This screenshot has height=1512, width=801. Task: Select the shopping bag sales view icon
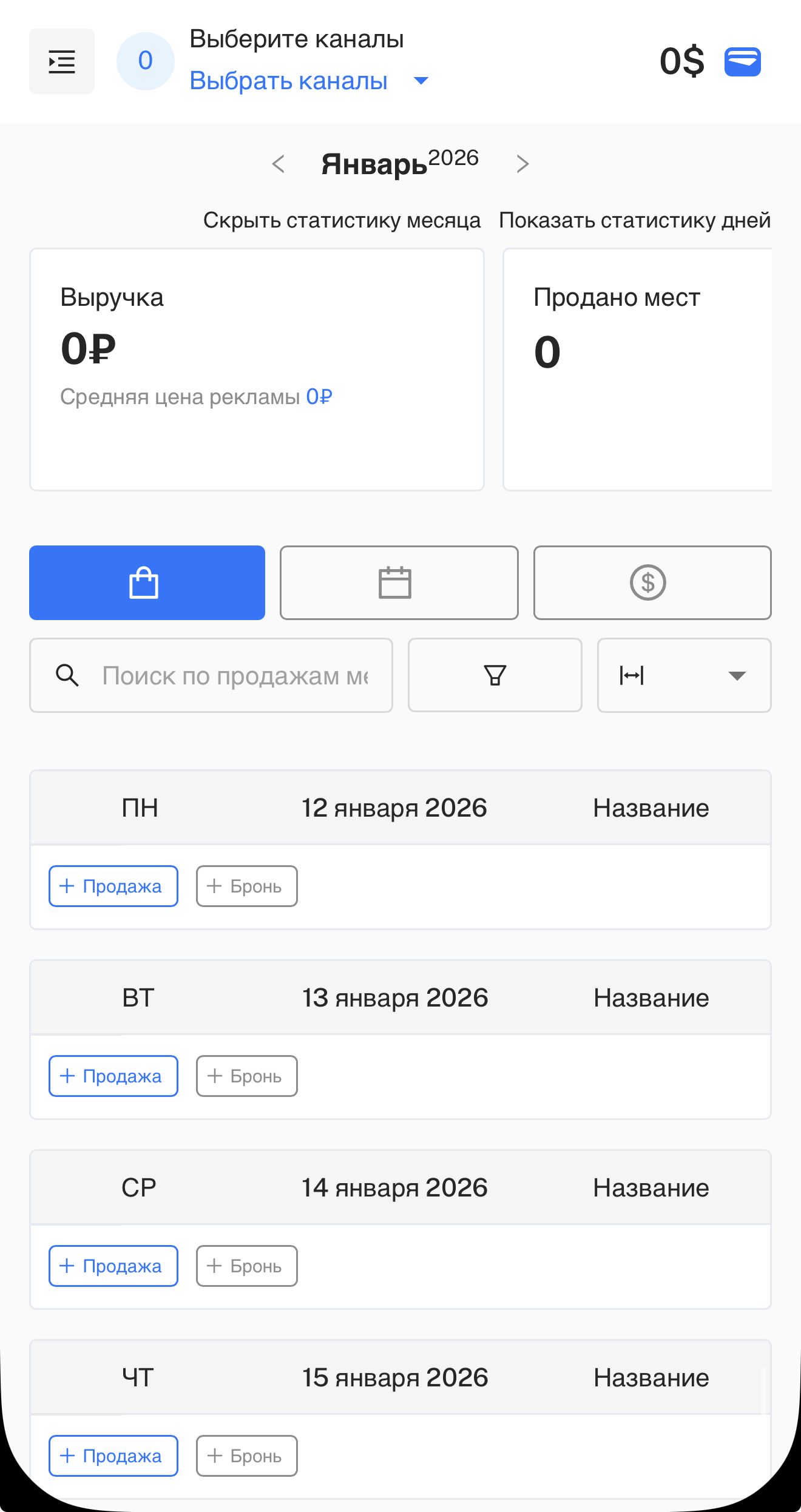[147, 582]
